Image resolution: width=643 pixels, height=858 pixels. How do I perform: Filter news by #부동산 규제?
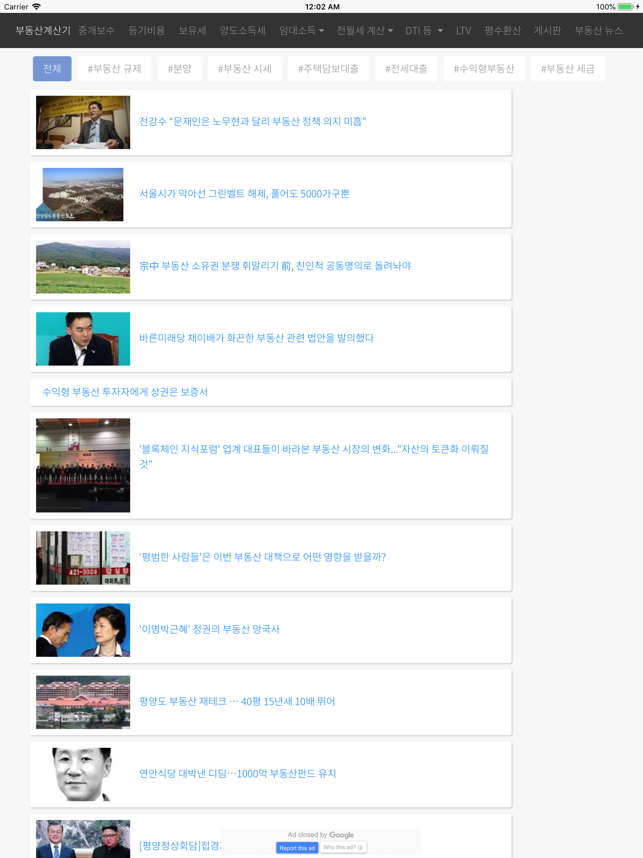click(x=114, y=69)
